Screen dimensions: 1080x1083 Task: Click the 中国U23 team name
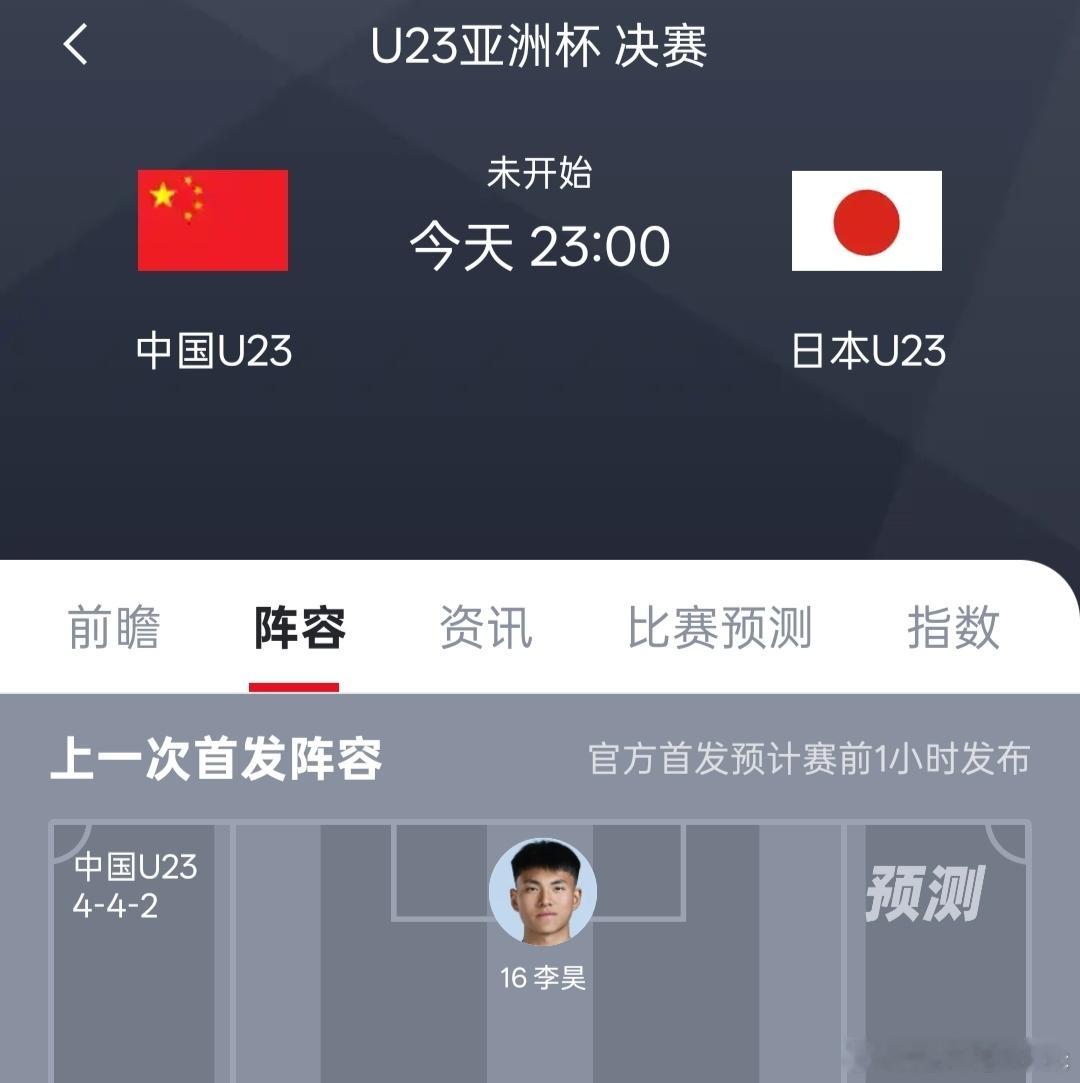pos(212,350)
